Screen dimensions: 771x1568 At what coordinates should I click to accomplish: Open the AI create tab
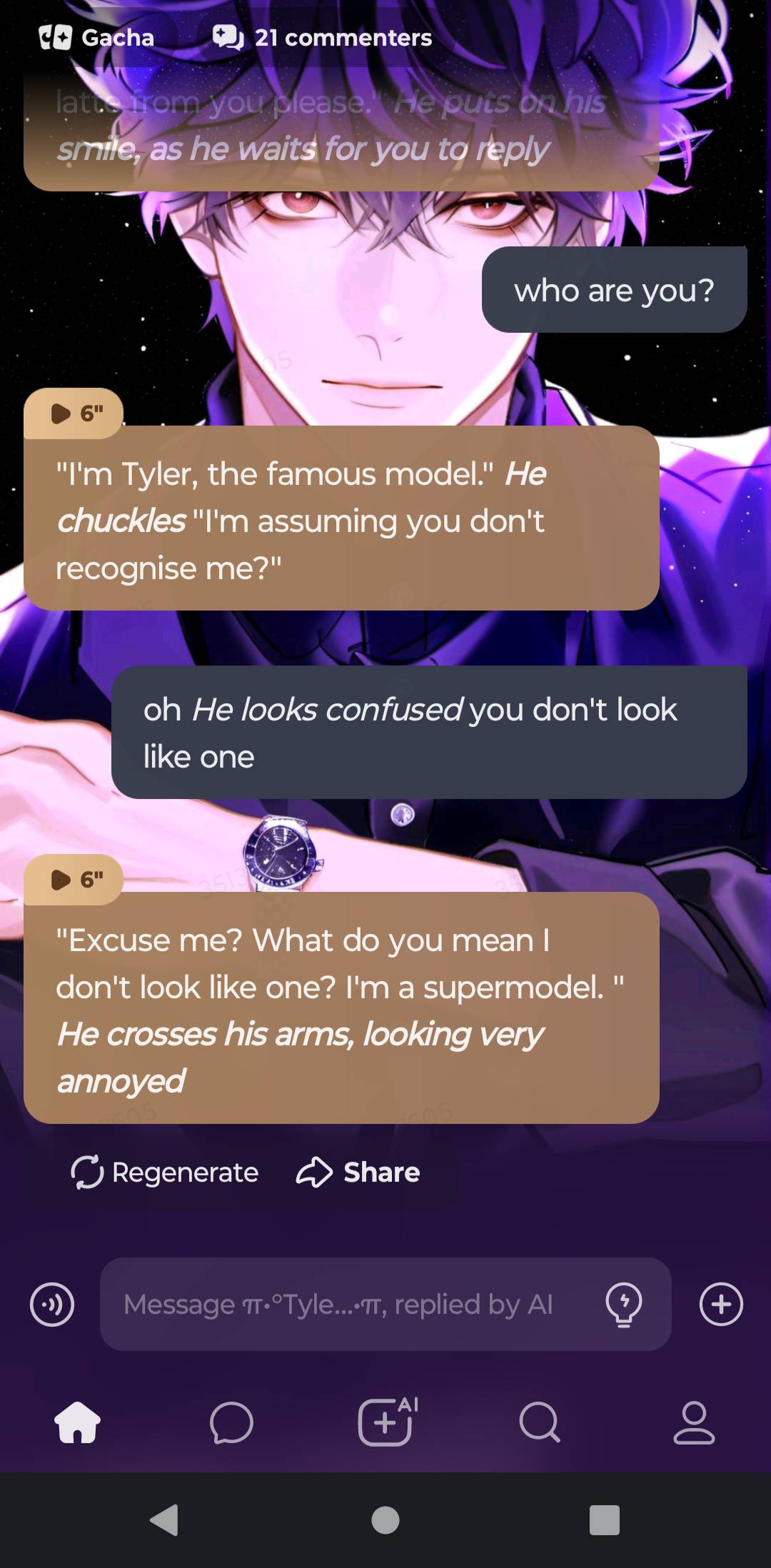pos(385,1422)
